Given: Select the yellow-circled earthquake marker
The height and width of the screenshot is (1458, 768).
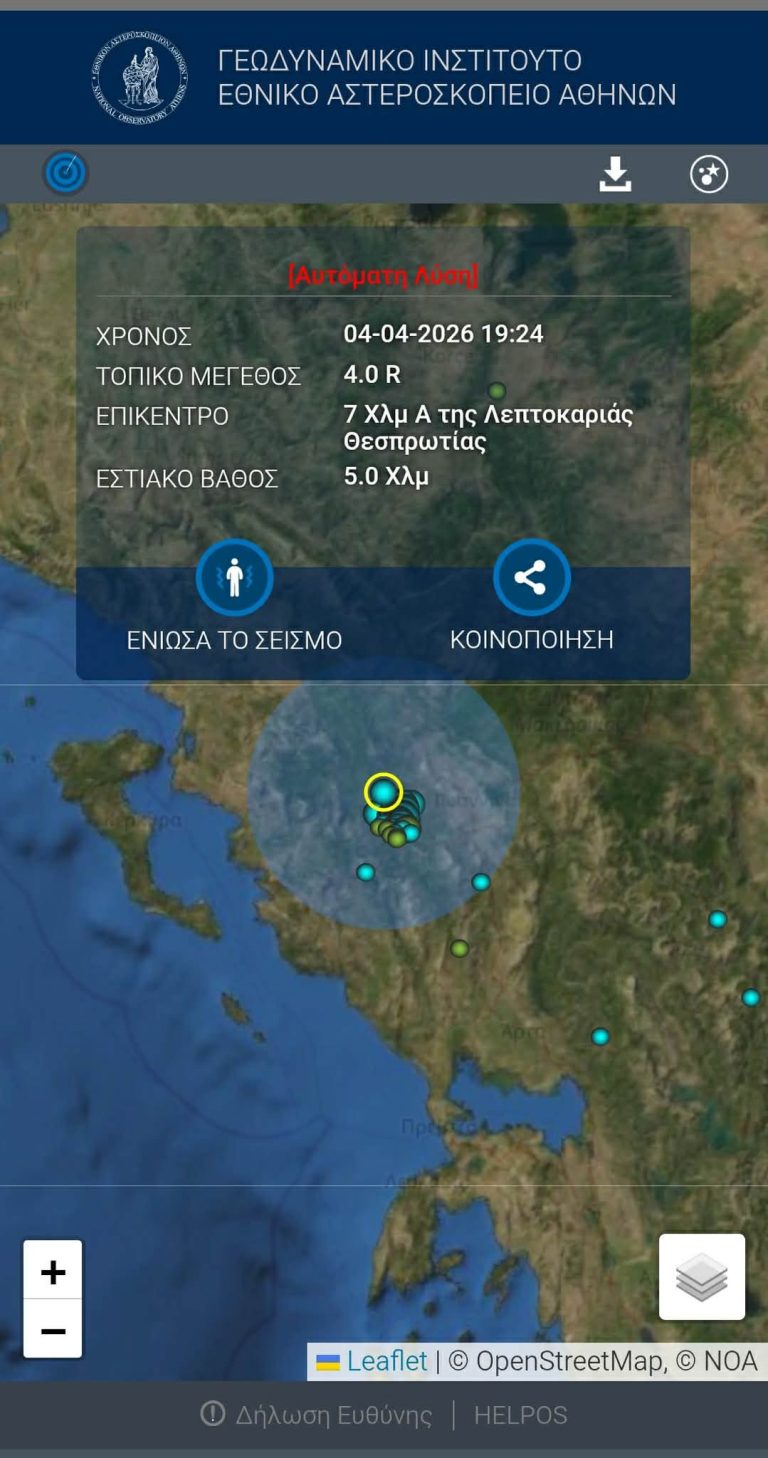Looking at the screenshot, I should tap(383, 792).
